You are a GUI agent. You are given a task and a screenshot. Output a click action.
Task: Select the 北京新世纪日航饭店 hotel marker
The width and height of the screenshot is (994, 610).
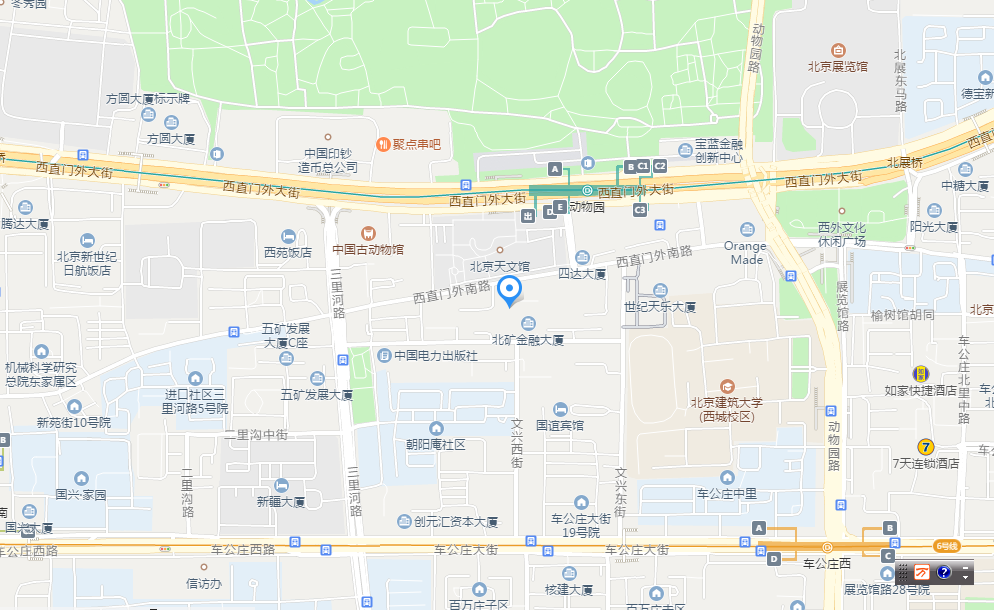tap(87, 240)
